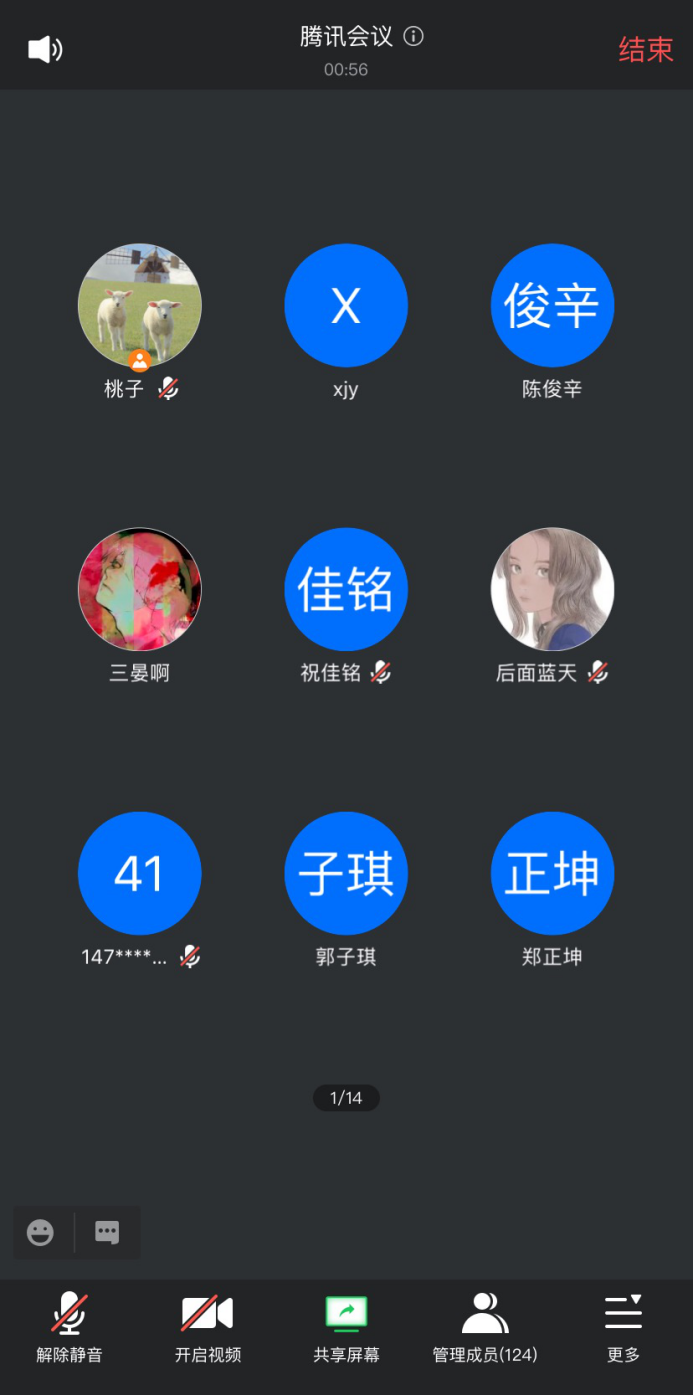This screenshot has height=1396, width=693.
Task: Select participant xjy
Action: click(346, 305)
